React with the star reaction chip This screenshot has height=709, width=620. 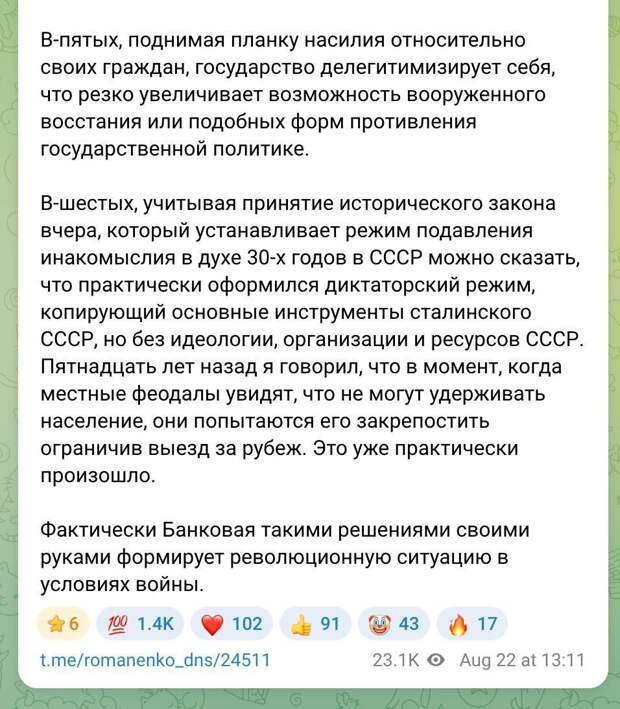tap(63, 624)
